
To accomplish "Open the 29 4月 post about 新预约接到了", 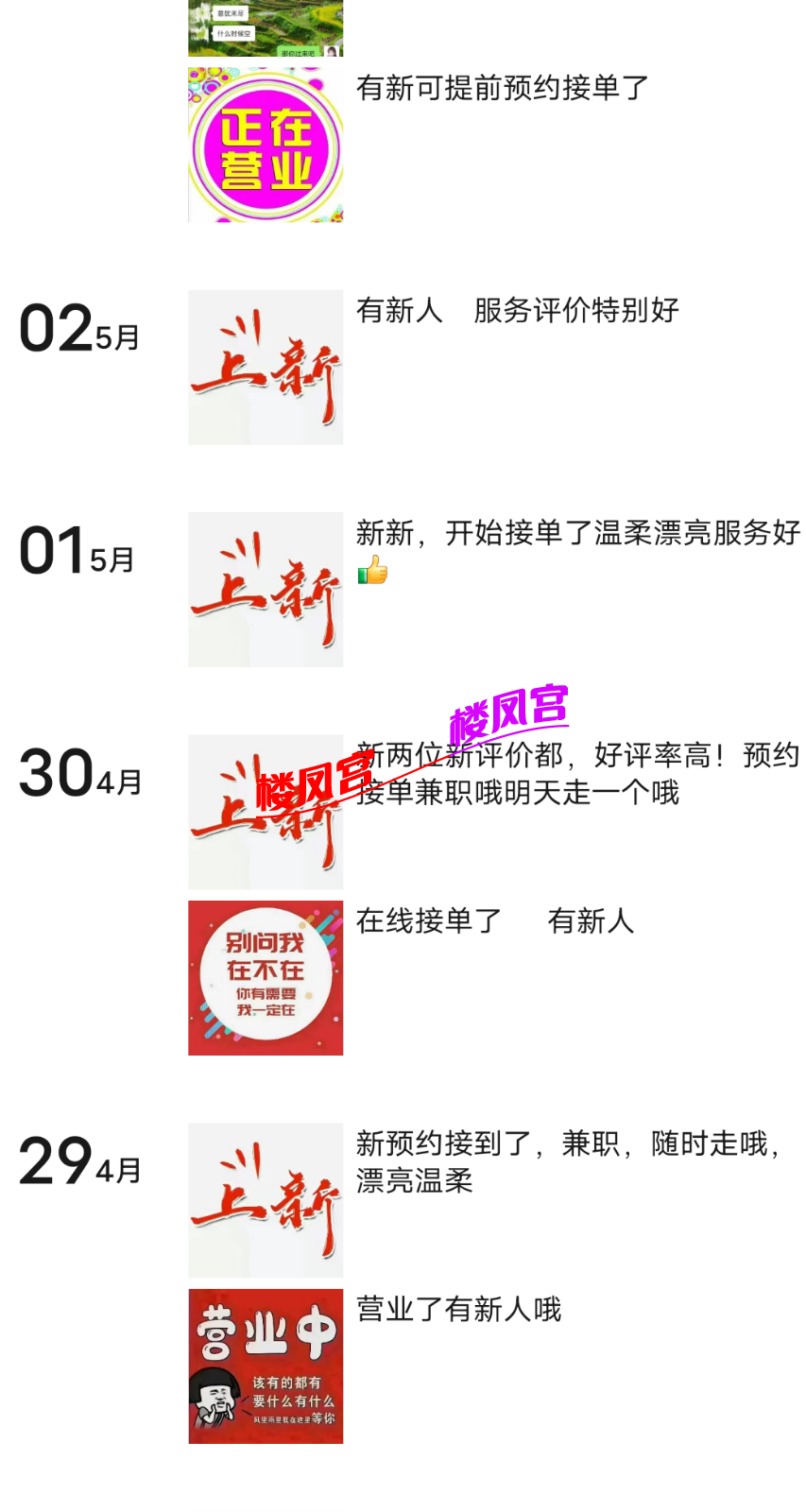I will pyautogui.click(x=266, y=1200).
